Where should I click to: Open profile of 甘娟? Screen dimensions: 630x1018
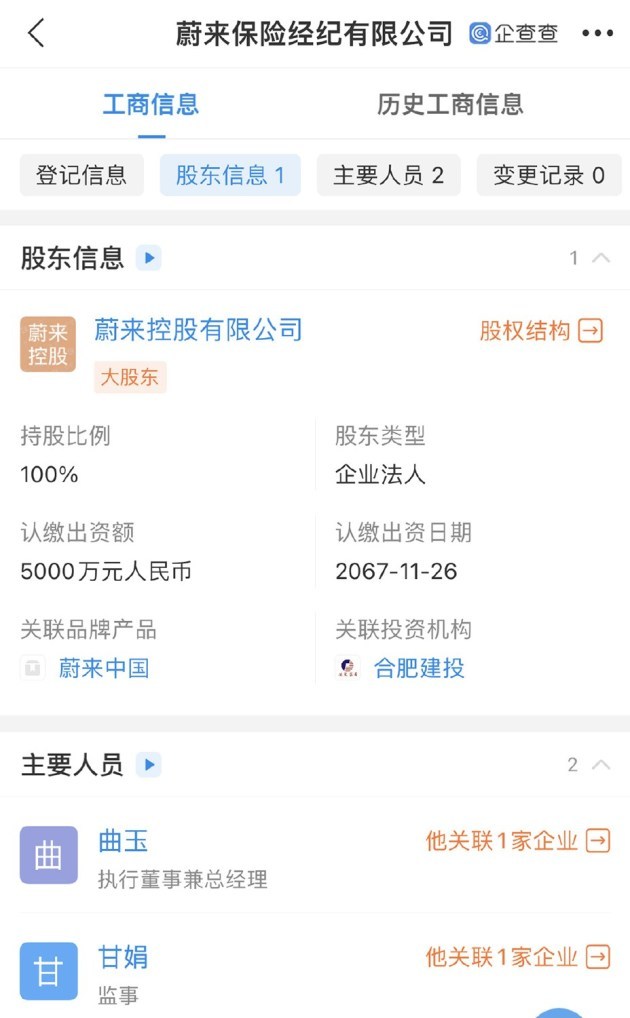click(x=123, y=957)
